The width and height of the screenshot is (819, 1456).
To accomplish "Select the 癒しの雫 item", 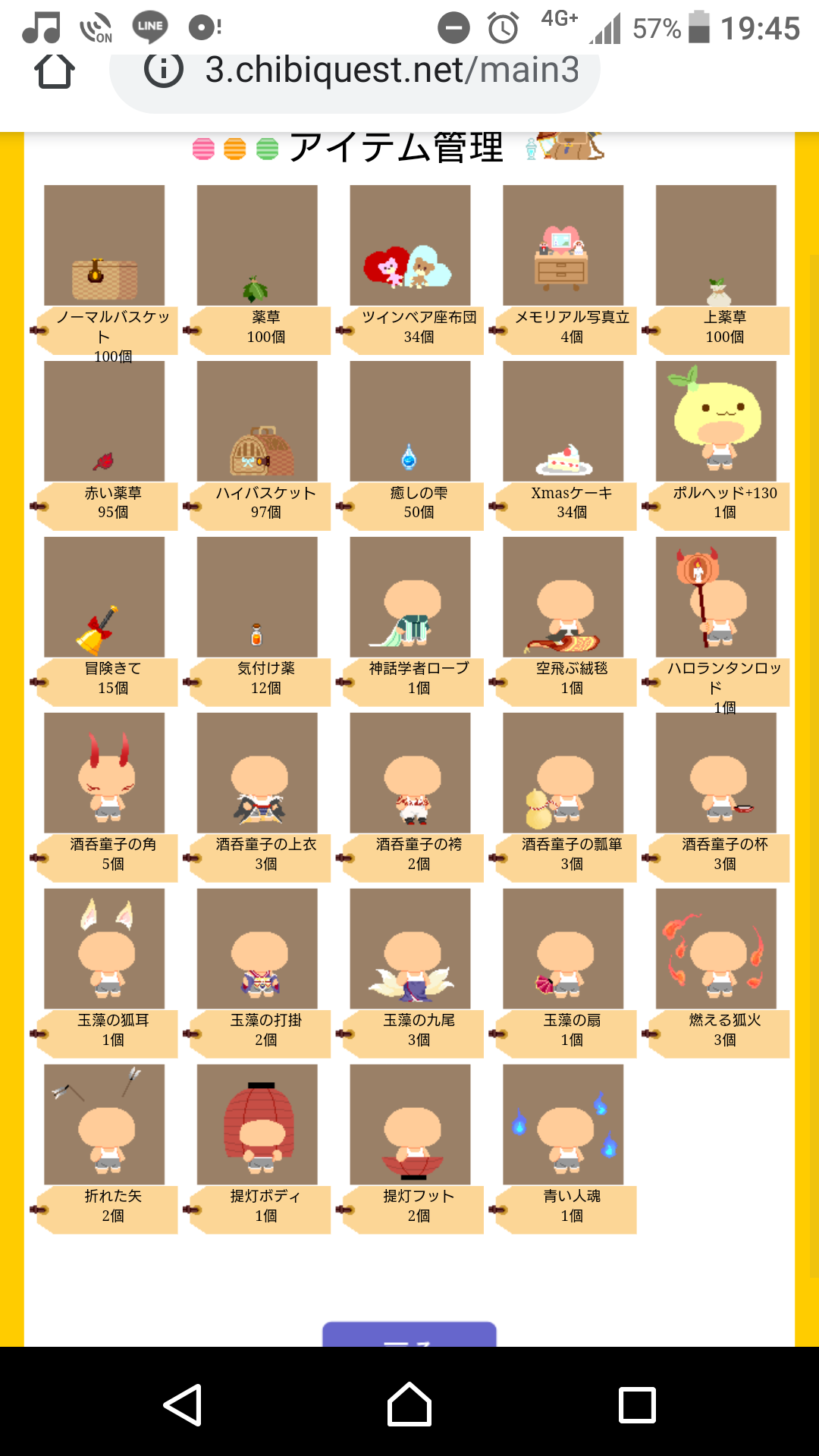I will point(410,422).
